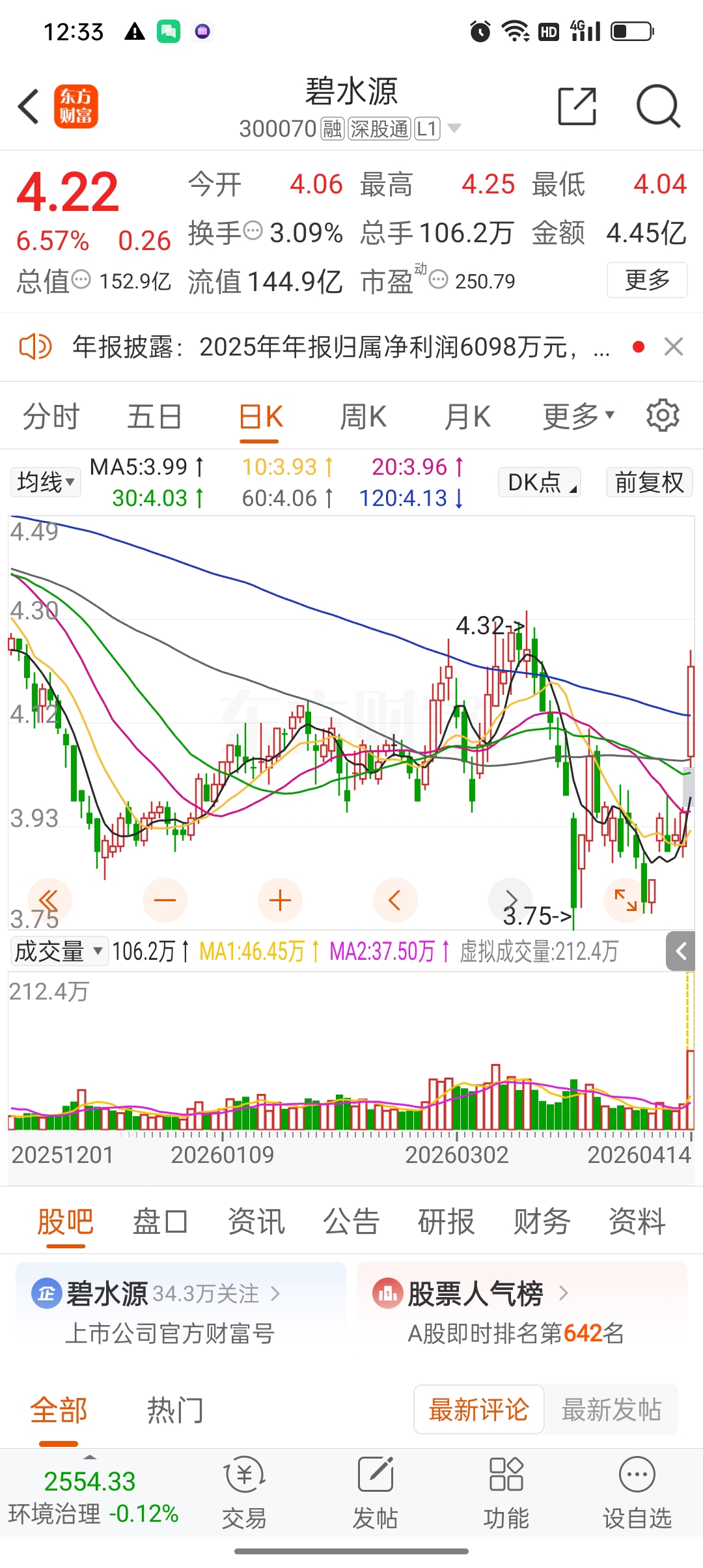
Task: Open the search magnifier
Action: click(x=658, y=106)
